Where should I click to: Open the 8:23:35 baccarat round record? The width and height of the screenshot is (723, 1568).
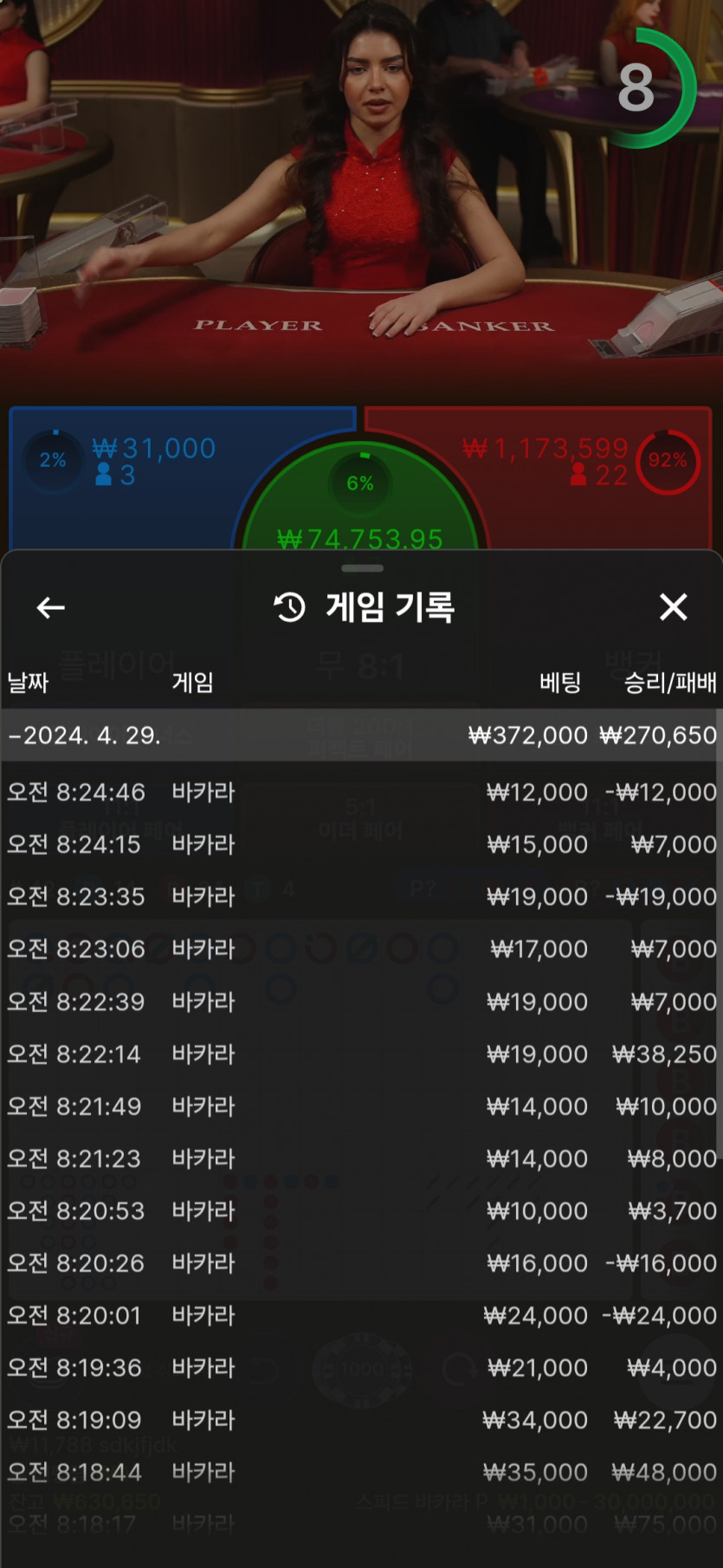coord(361,897)
